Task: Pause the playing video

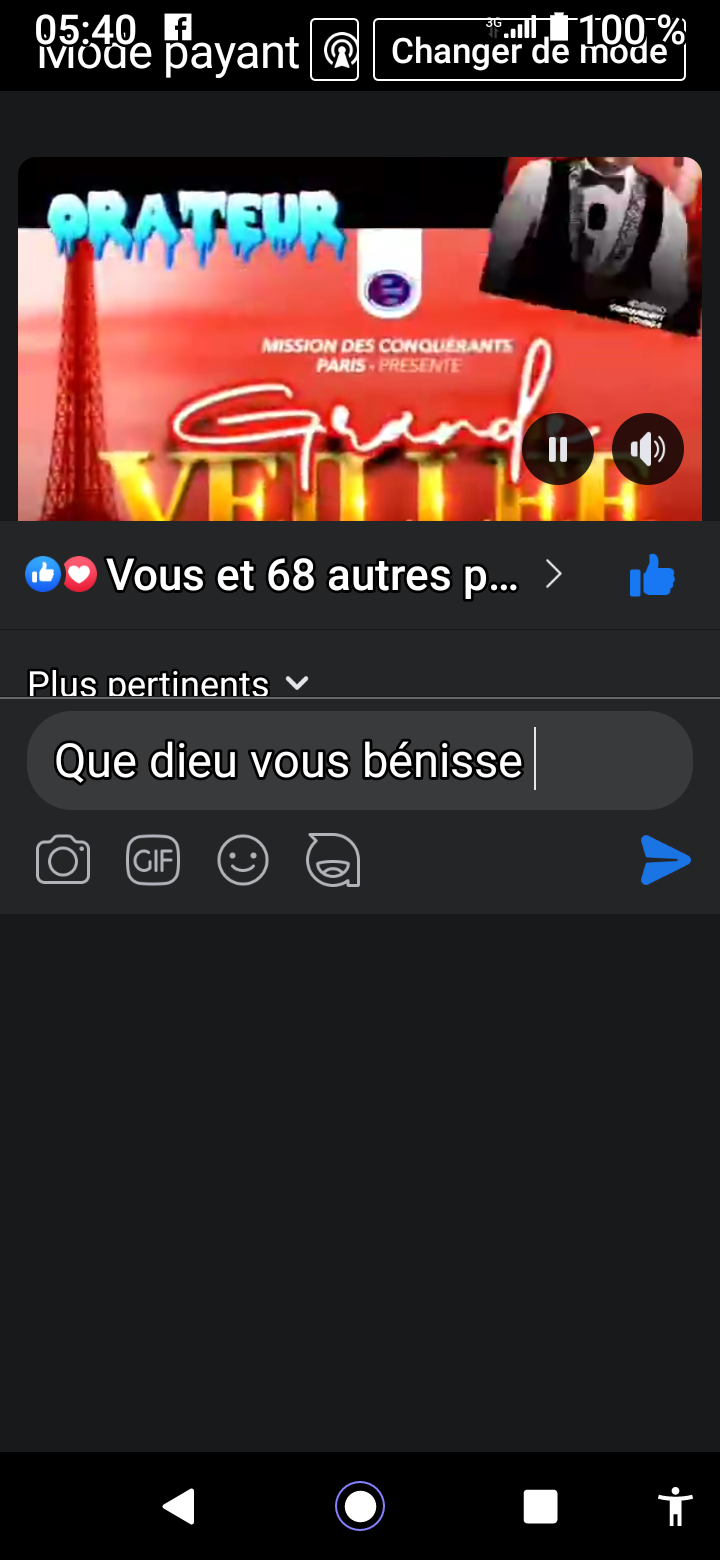Action: pos(558,450)
